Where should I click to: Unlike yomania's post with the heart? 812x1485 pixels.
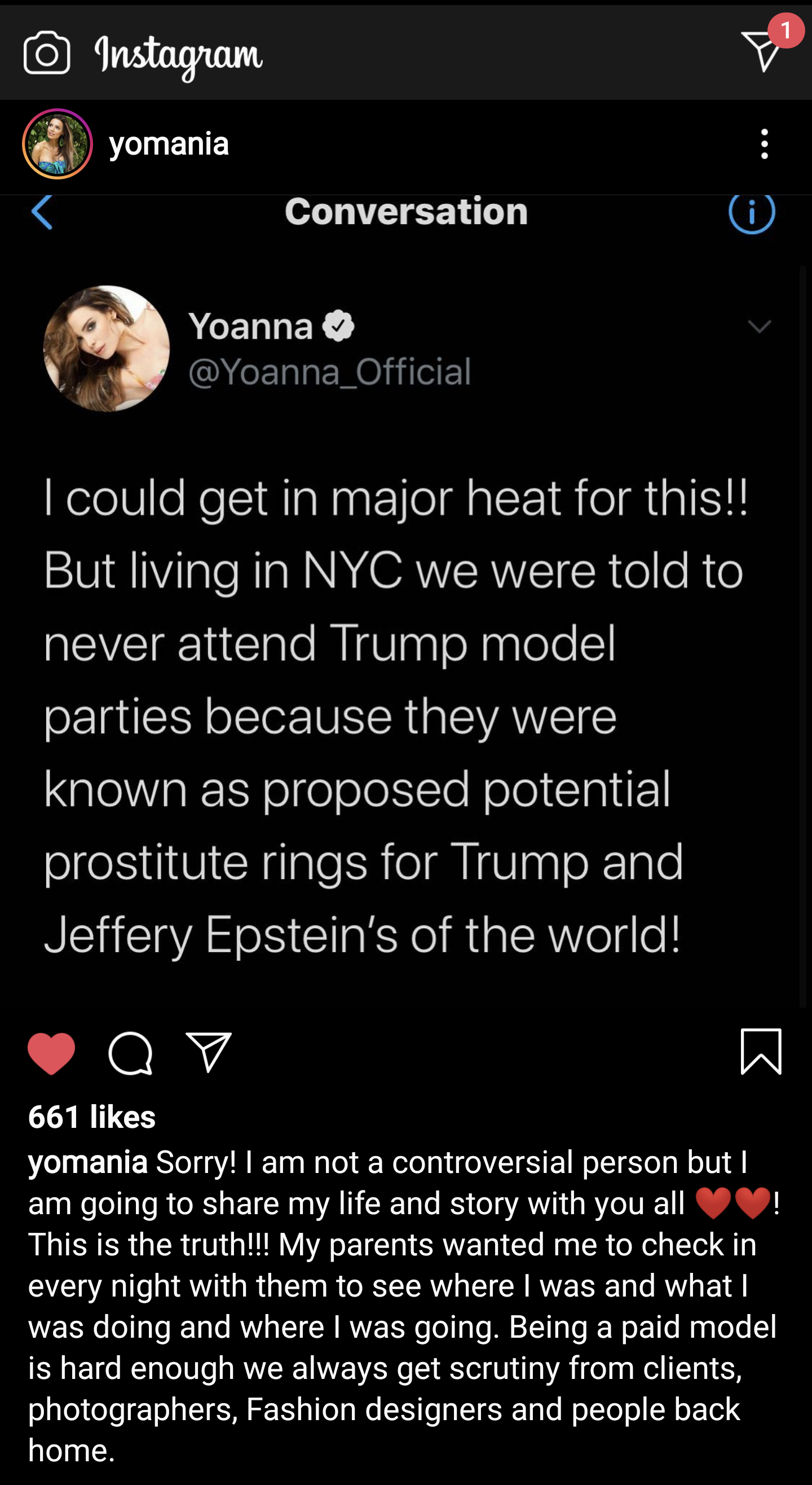point(51,1053)
